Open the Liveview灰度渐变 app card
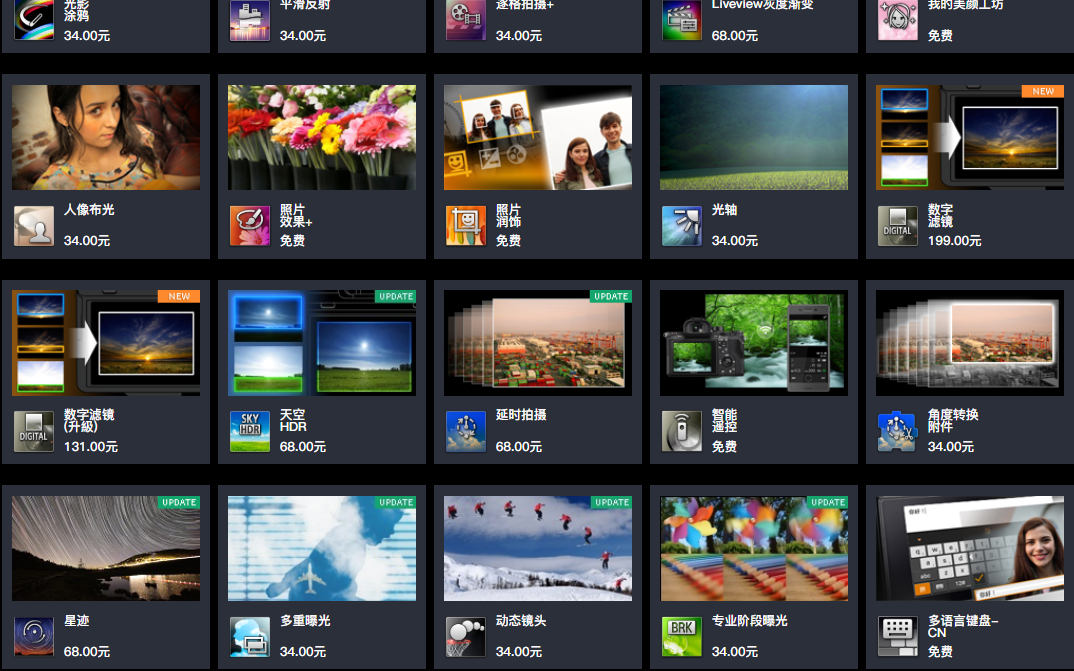Screen dimensions: 1074x671 (754, 20)
